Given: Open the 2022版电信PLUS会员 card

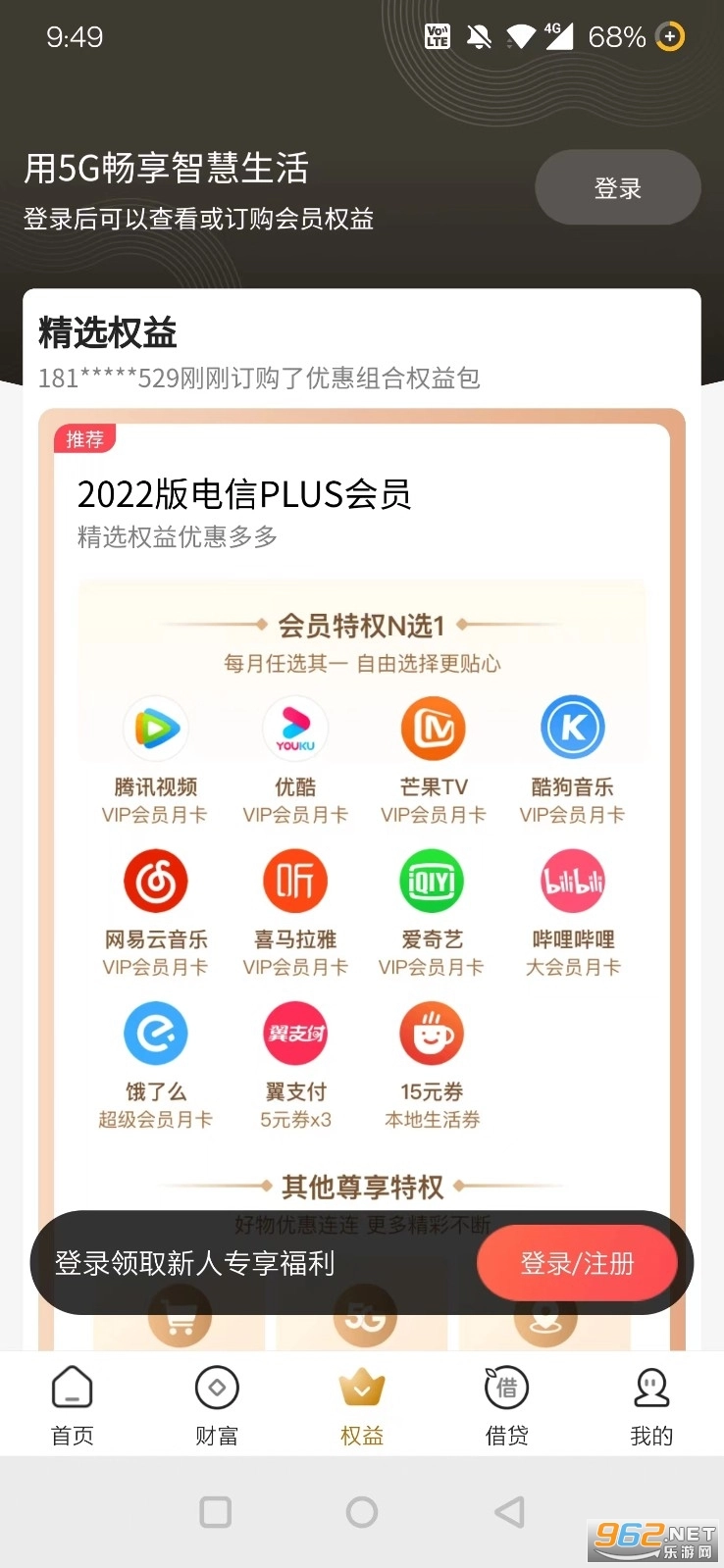Looking at the screenshot, I should click(x=244, y=494).
